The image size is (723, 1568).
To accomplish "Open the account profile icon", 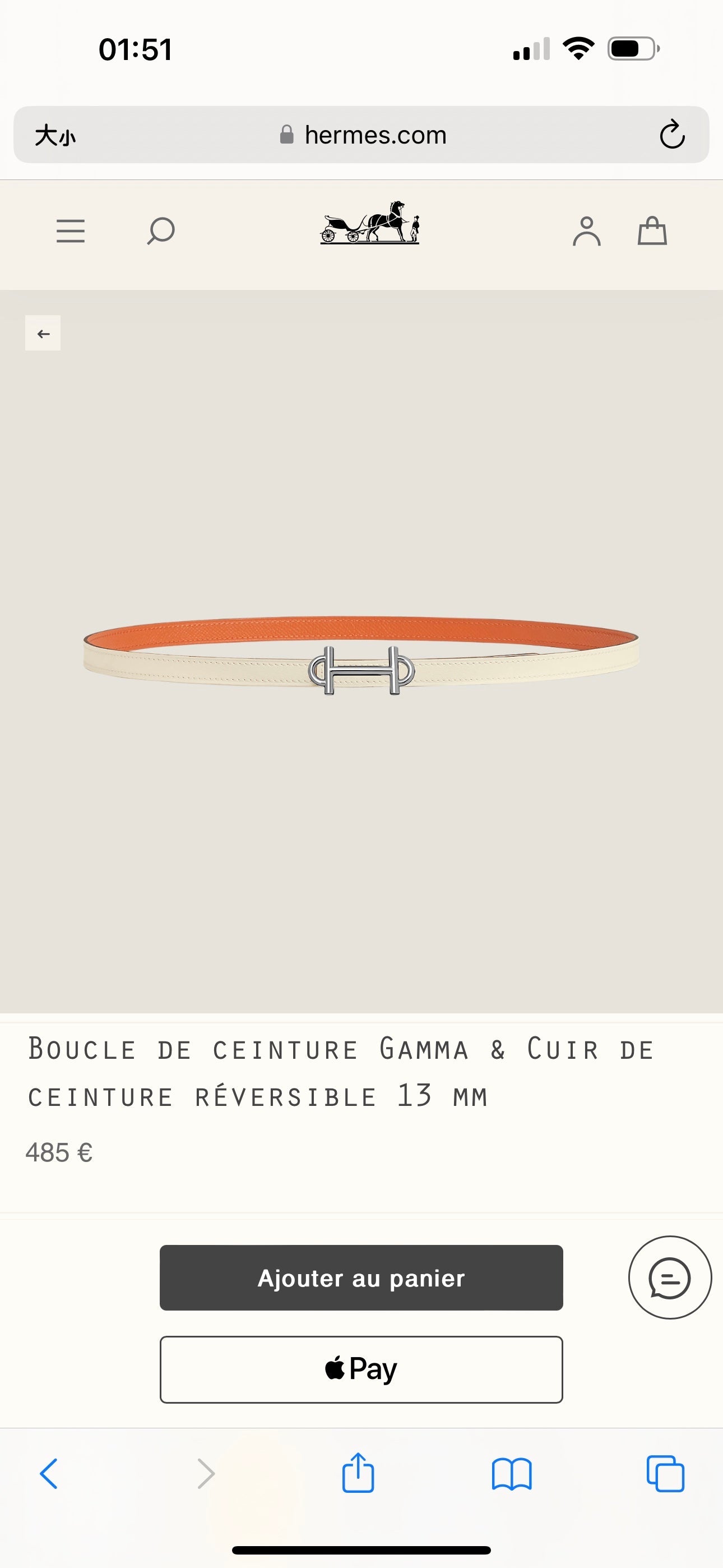I will click(x=587, y=231).
